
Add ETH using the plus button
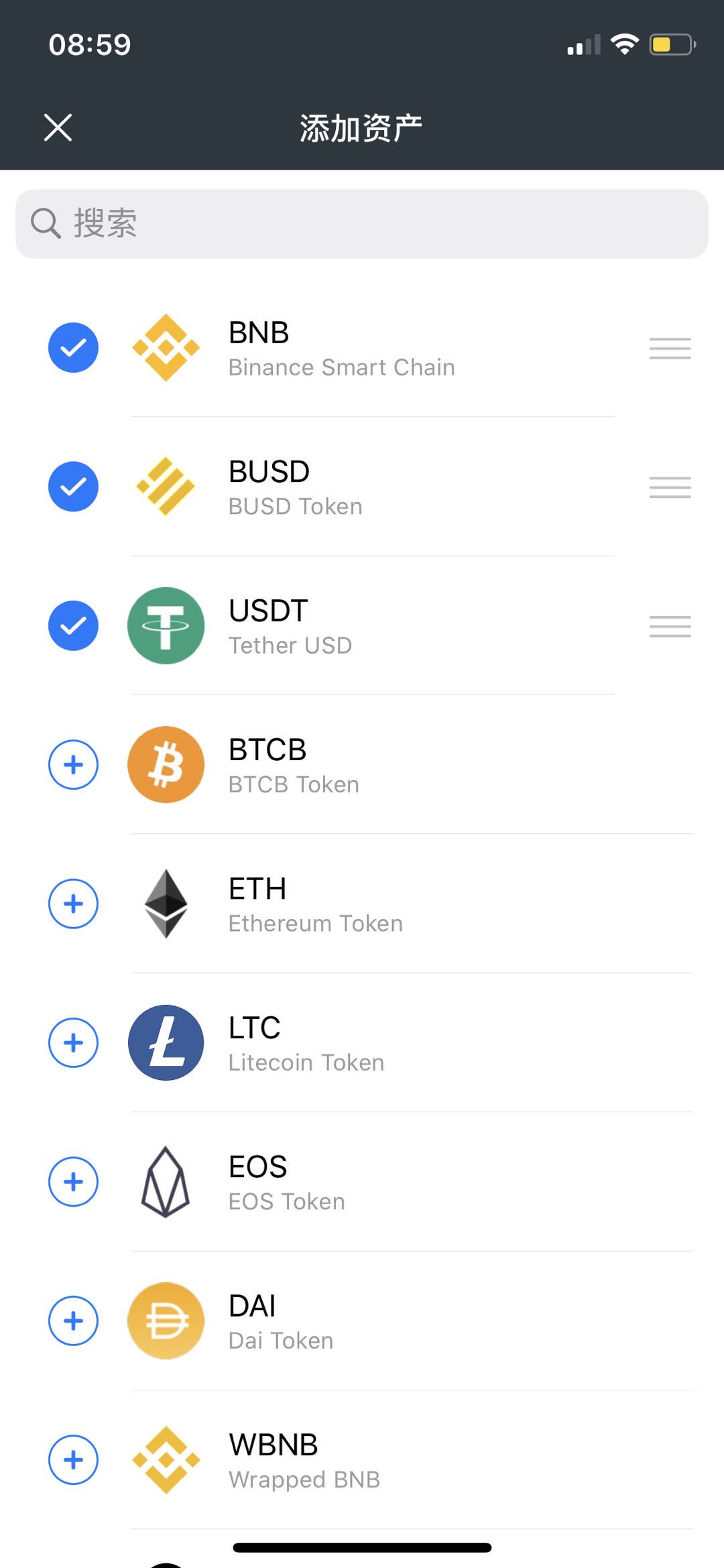tap(74, 904)
